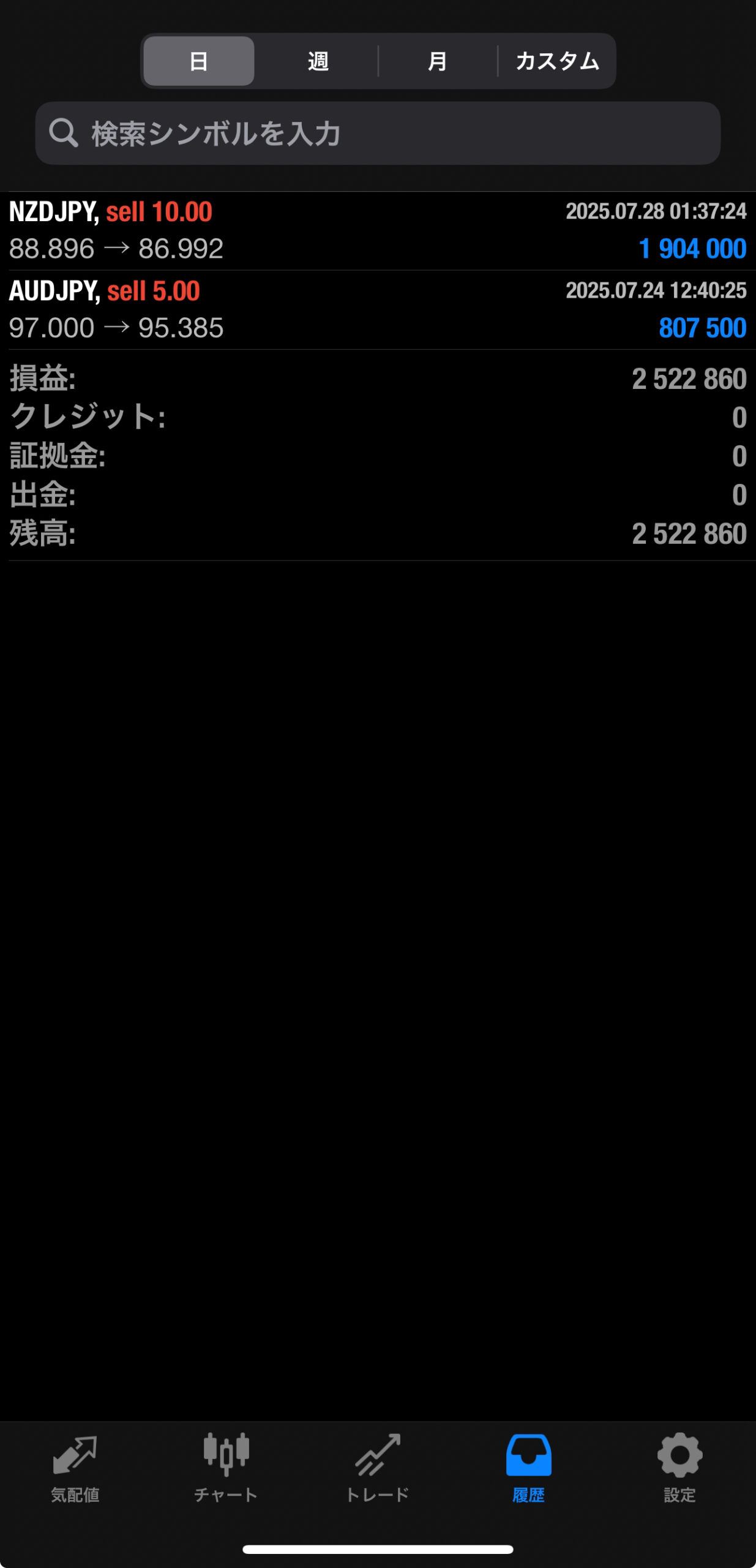Choose the カスタム custom period

coord(556,61)
